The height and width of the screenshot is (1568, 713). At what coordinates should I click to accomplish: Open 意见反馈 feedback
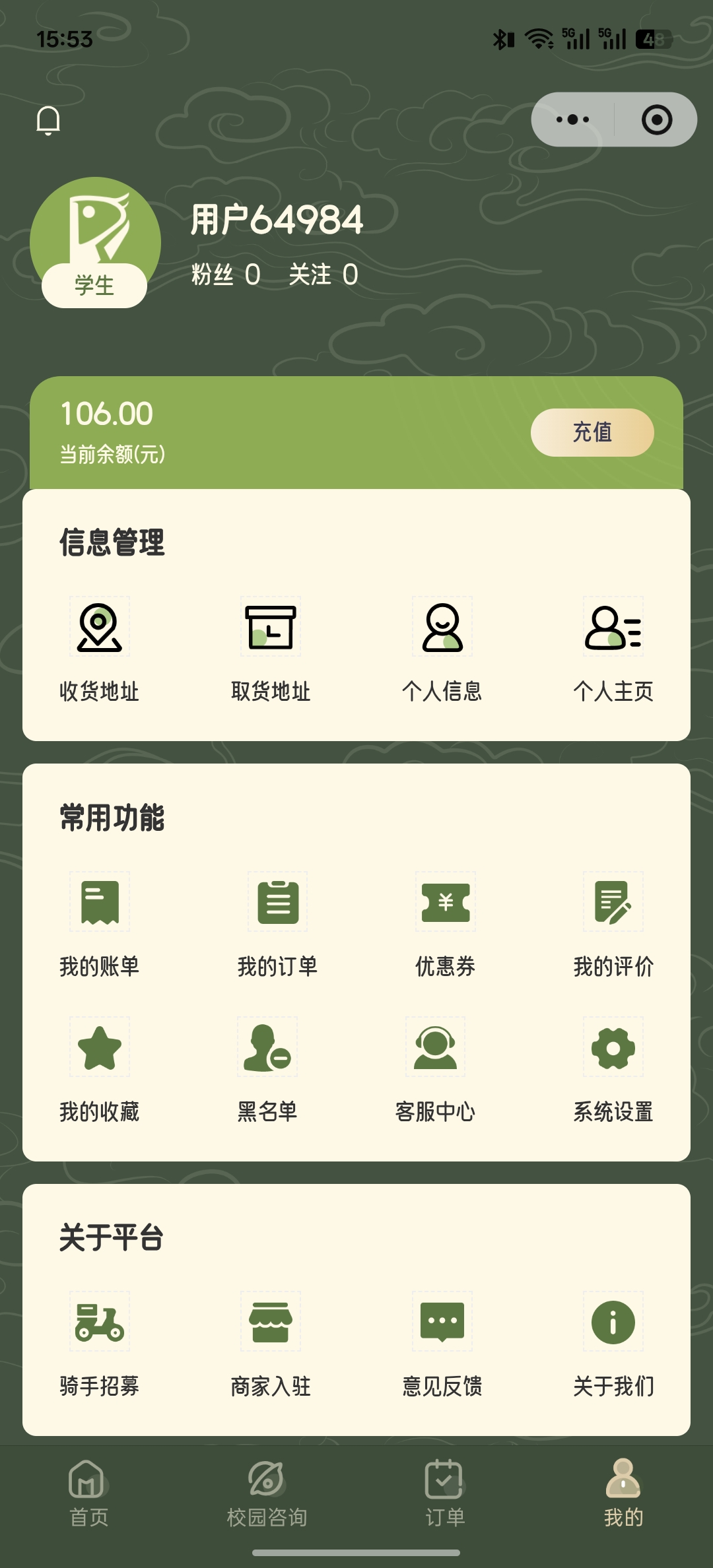[x=442, y=1344]
